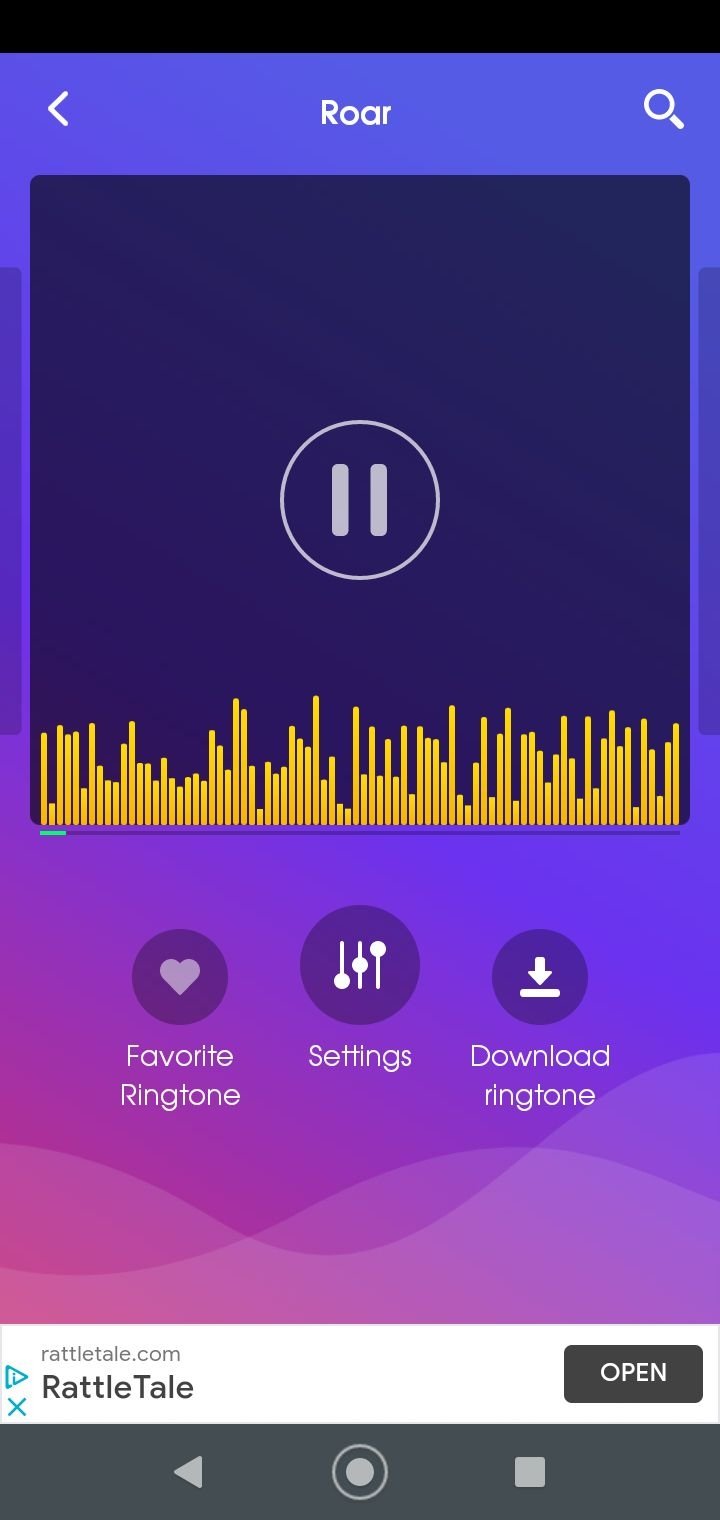Viewport: 720px width, 1520px height.
Task: Download the Roar ringtone
Action: [x=540, y=976]
